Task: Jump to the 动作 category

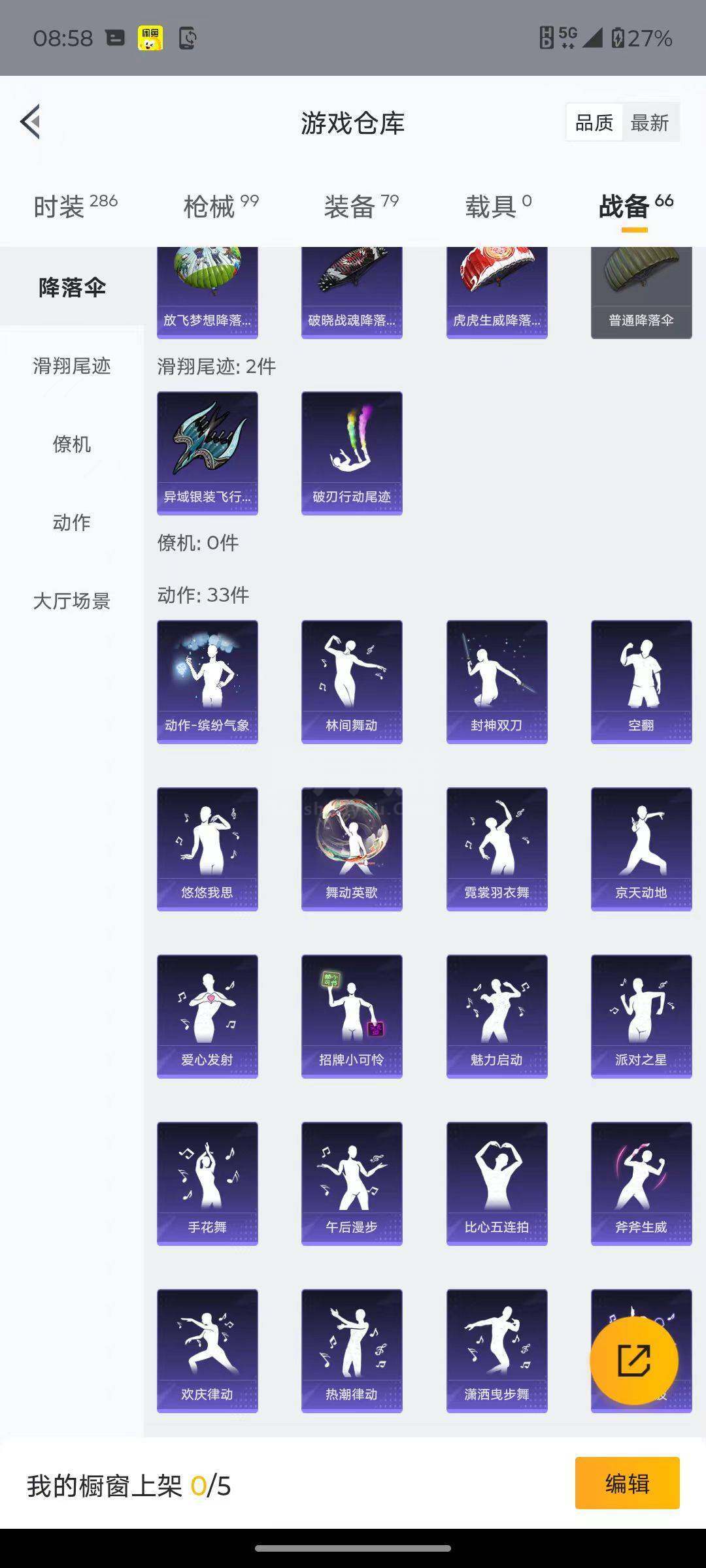Action: (x=72, y=523)
